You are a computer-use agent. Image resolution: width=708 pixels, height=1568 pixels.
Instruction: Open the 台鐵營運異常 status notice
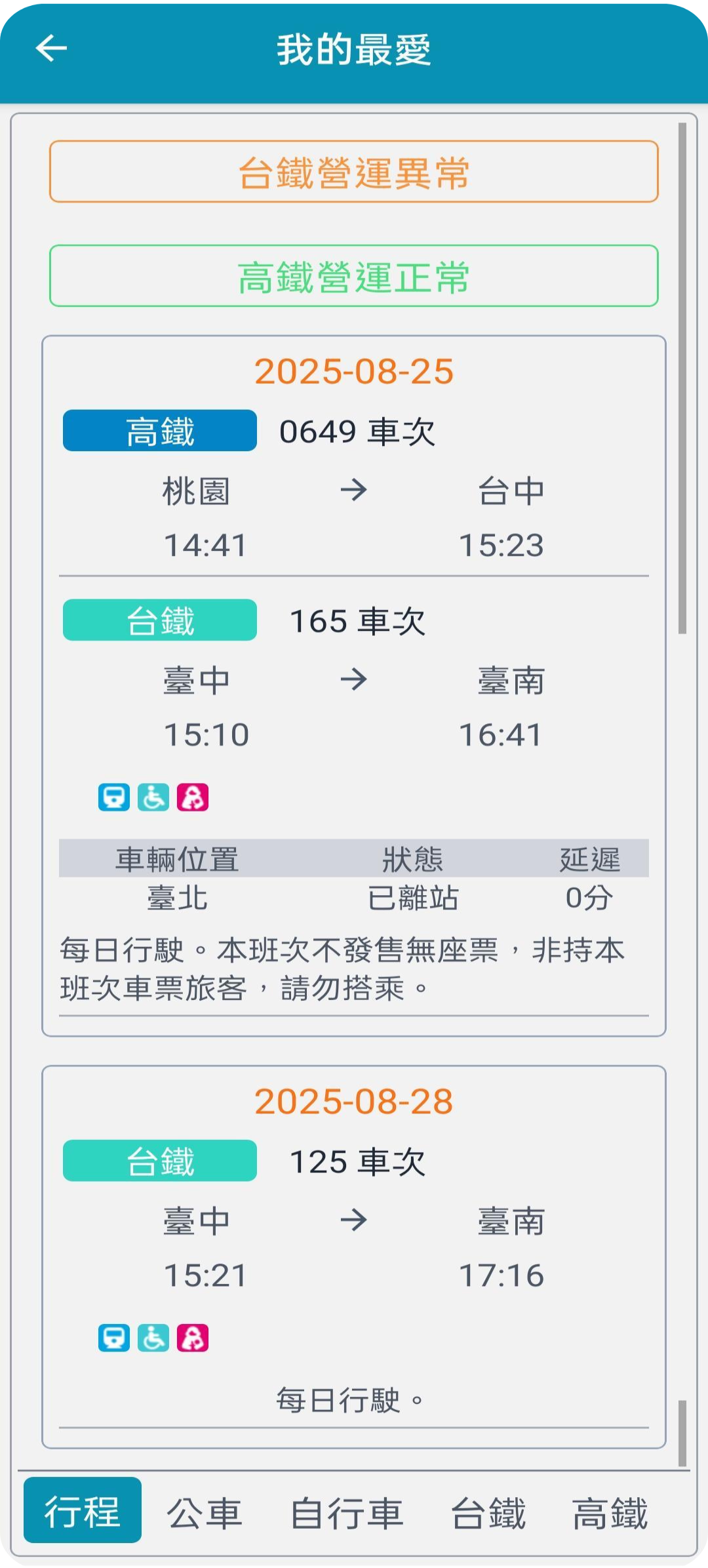point(354,172)
